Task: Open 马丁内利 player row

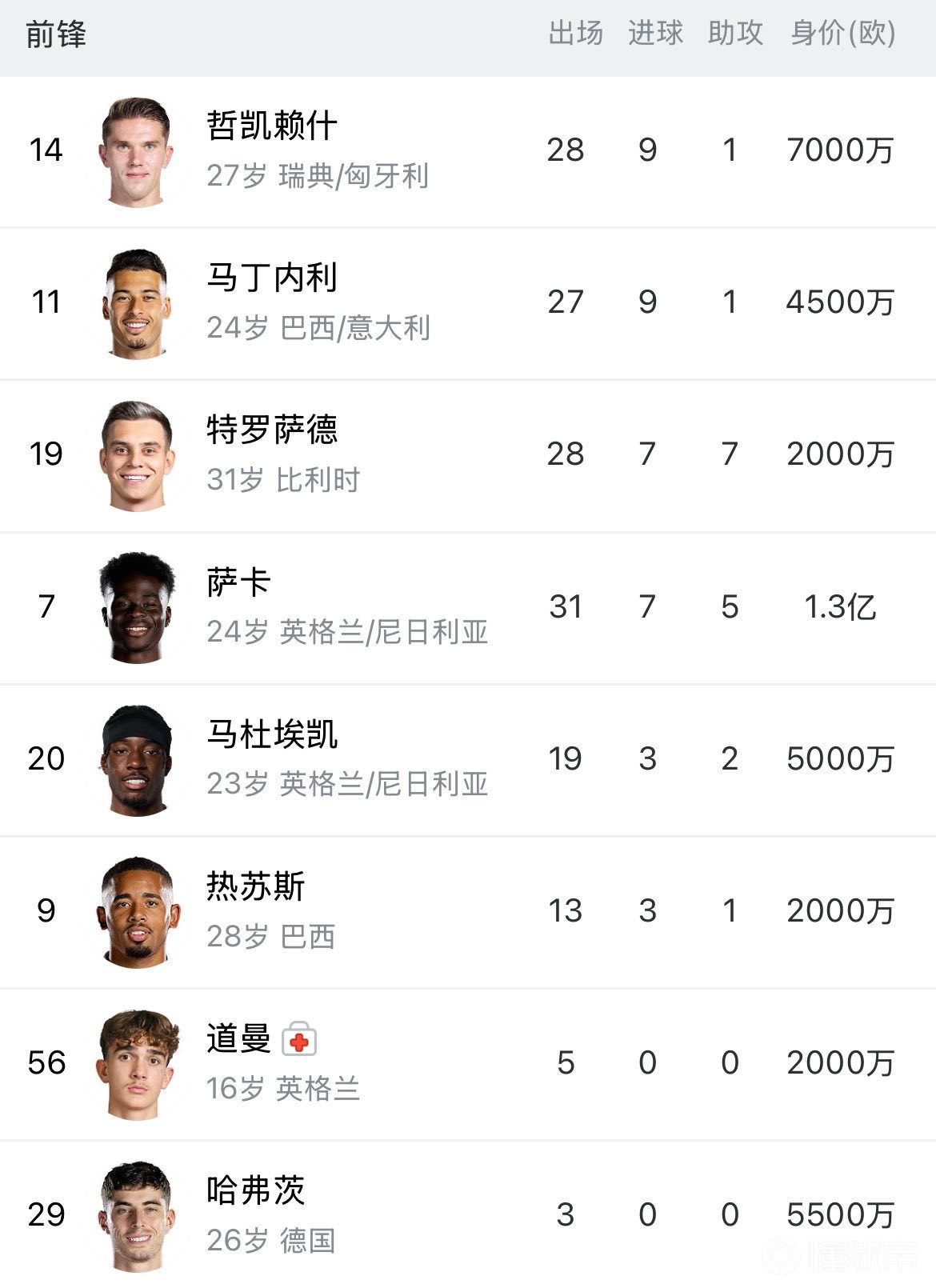Action: pos(272,278)
